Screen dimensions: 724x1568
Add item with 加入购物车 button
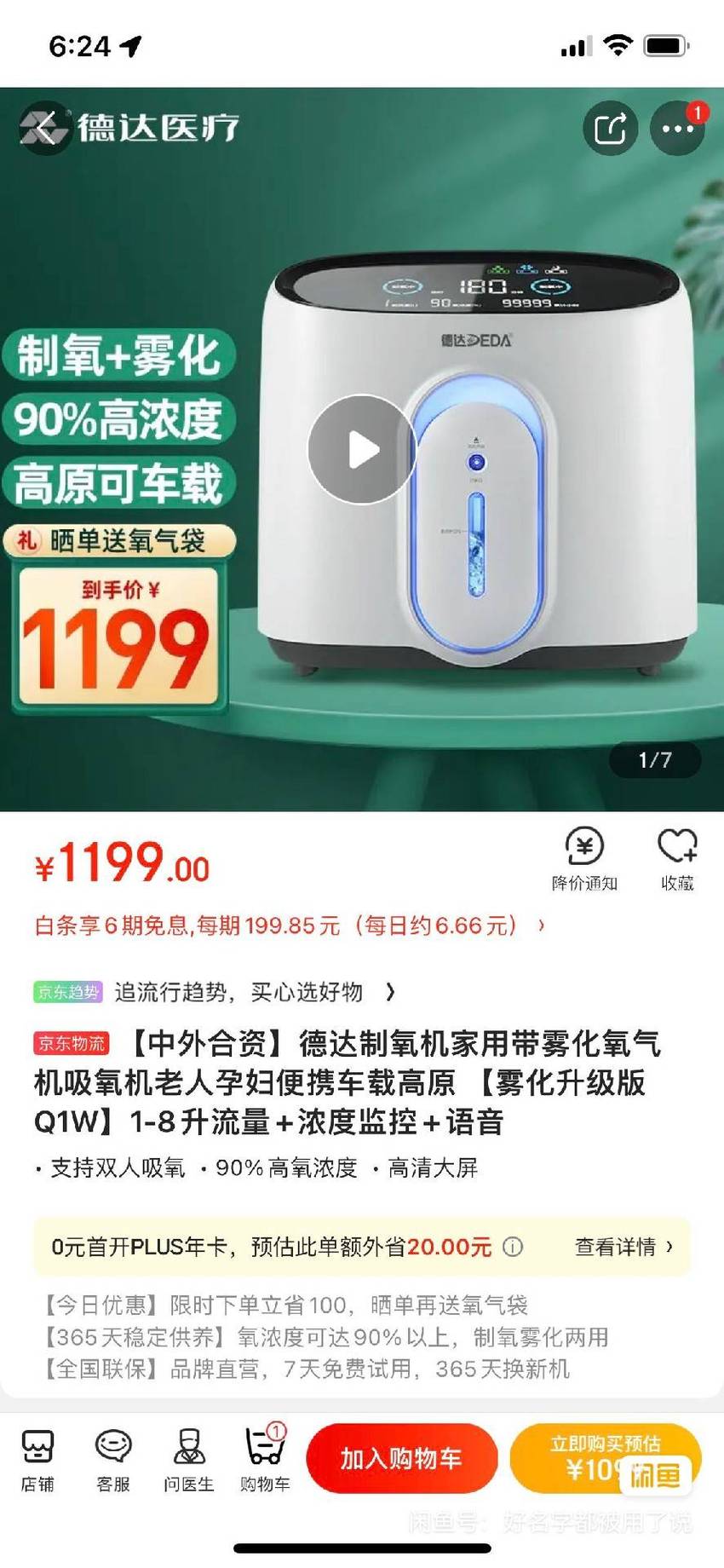coord(402,1458)
